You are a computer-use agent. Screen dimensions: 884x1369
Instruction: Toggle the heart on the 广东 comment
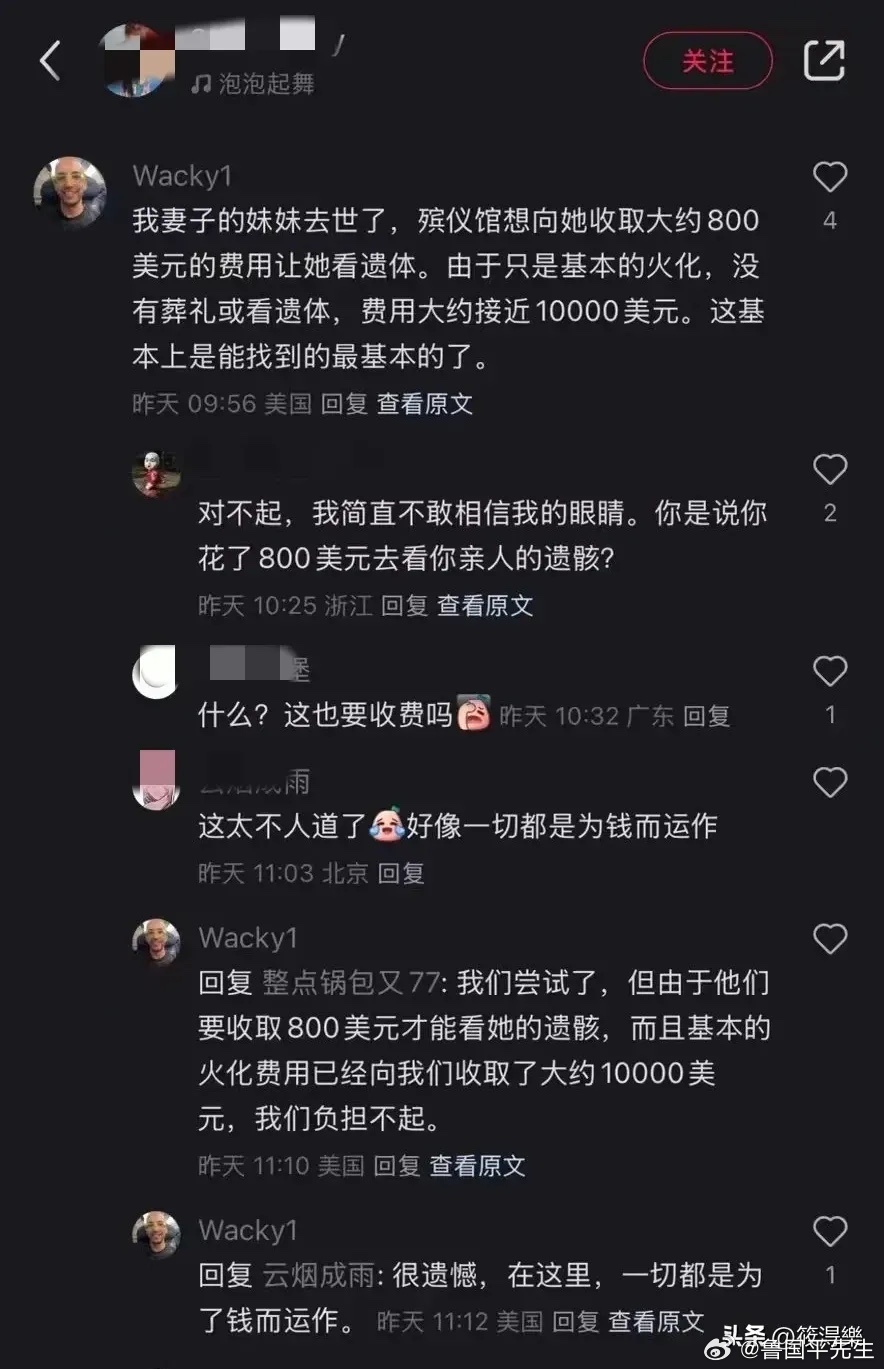[x=830, y=671]
